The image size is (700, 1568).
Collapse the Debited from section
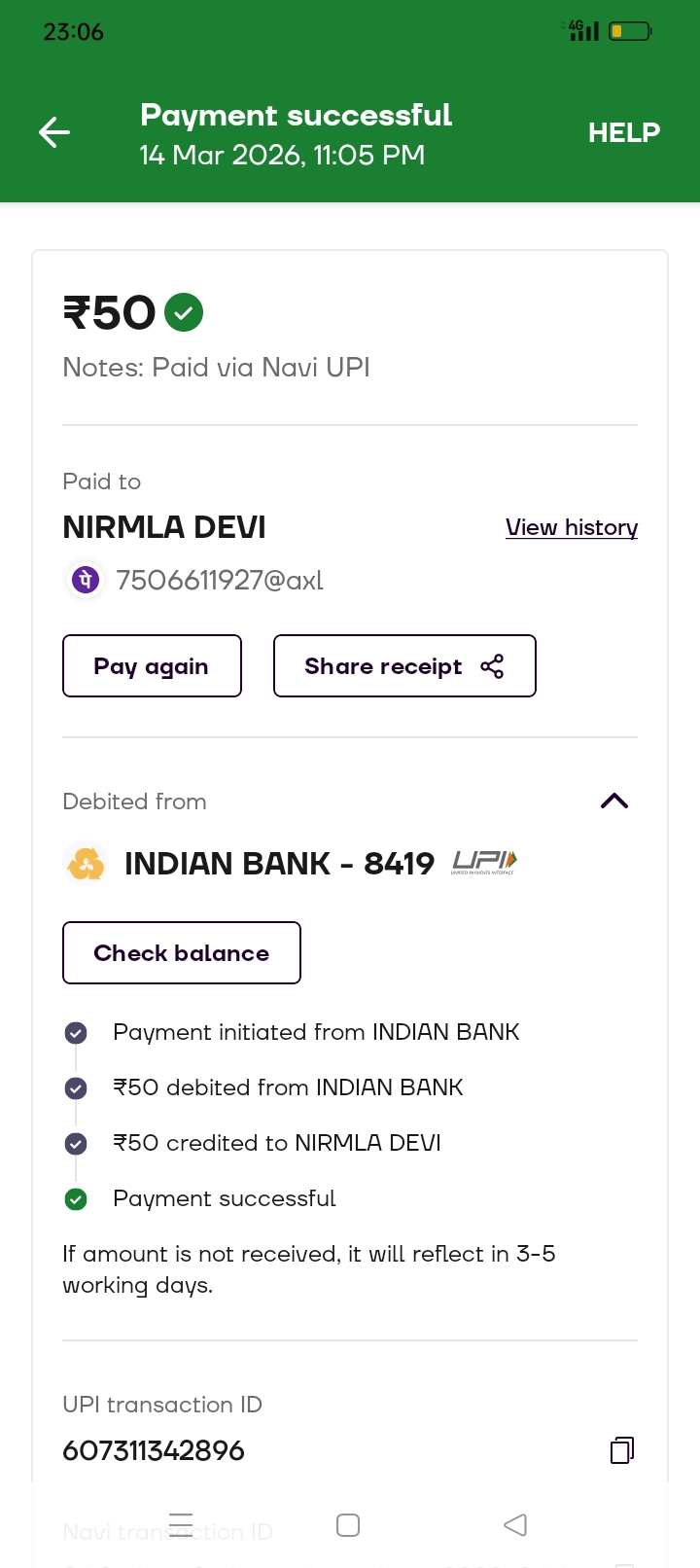point(614,802)
